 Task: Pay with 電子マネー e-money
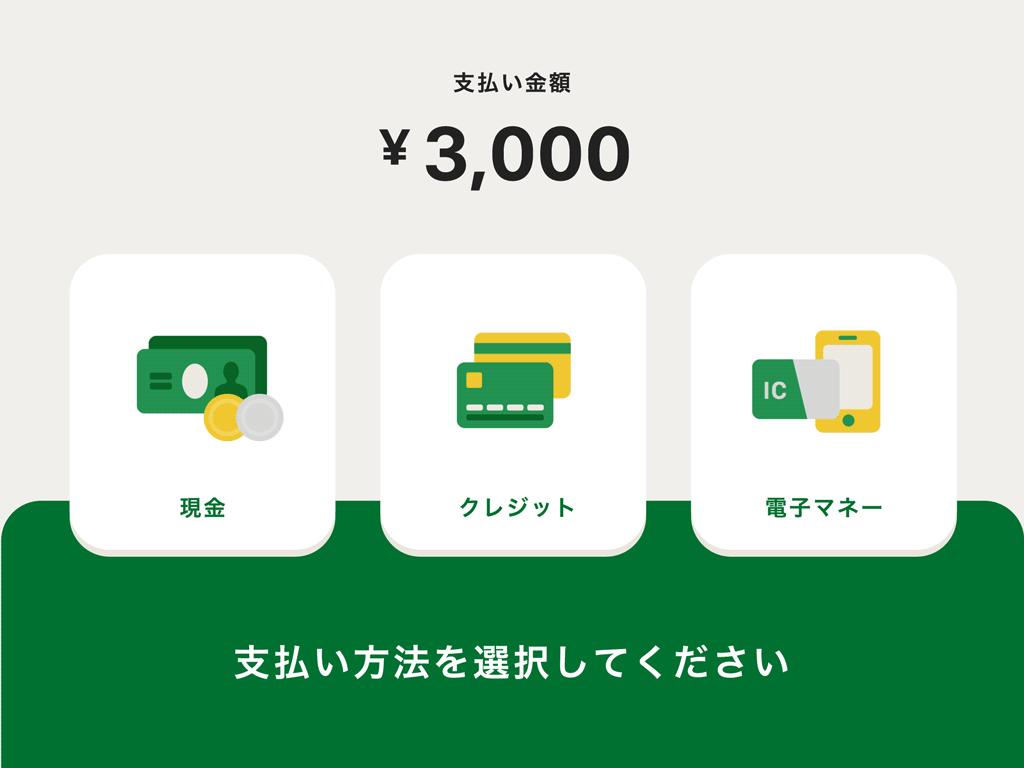(x=824, y=404)
